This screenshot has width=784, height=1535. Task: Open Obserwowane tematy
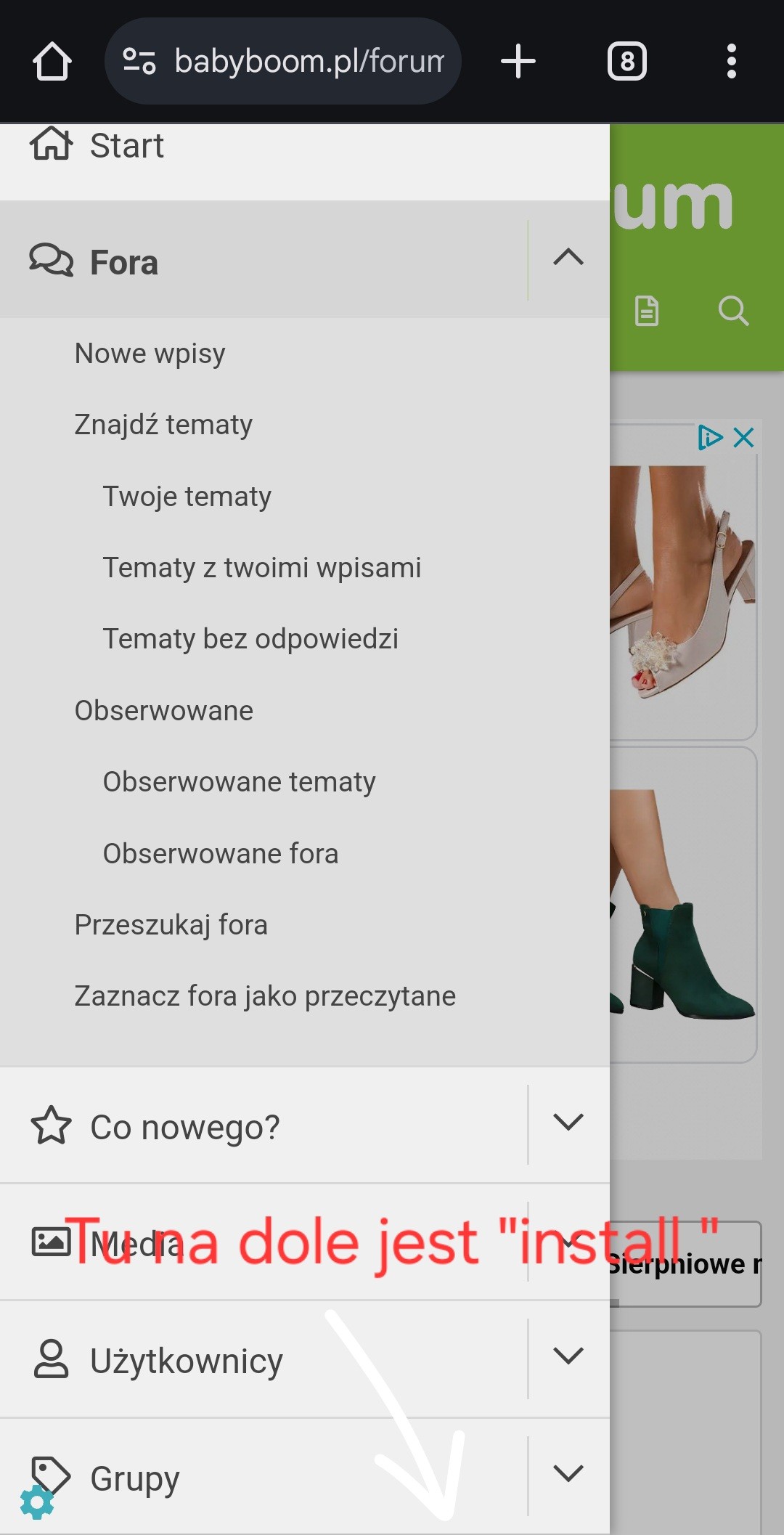239,782
